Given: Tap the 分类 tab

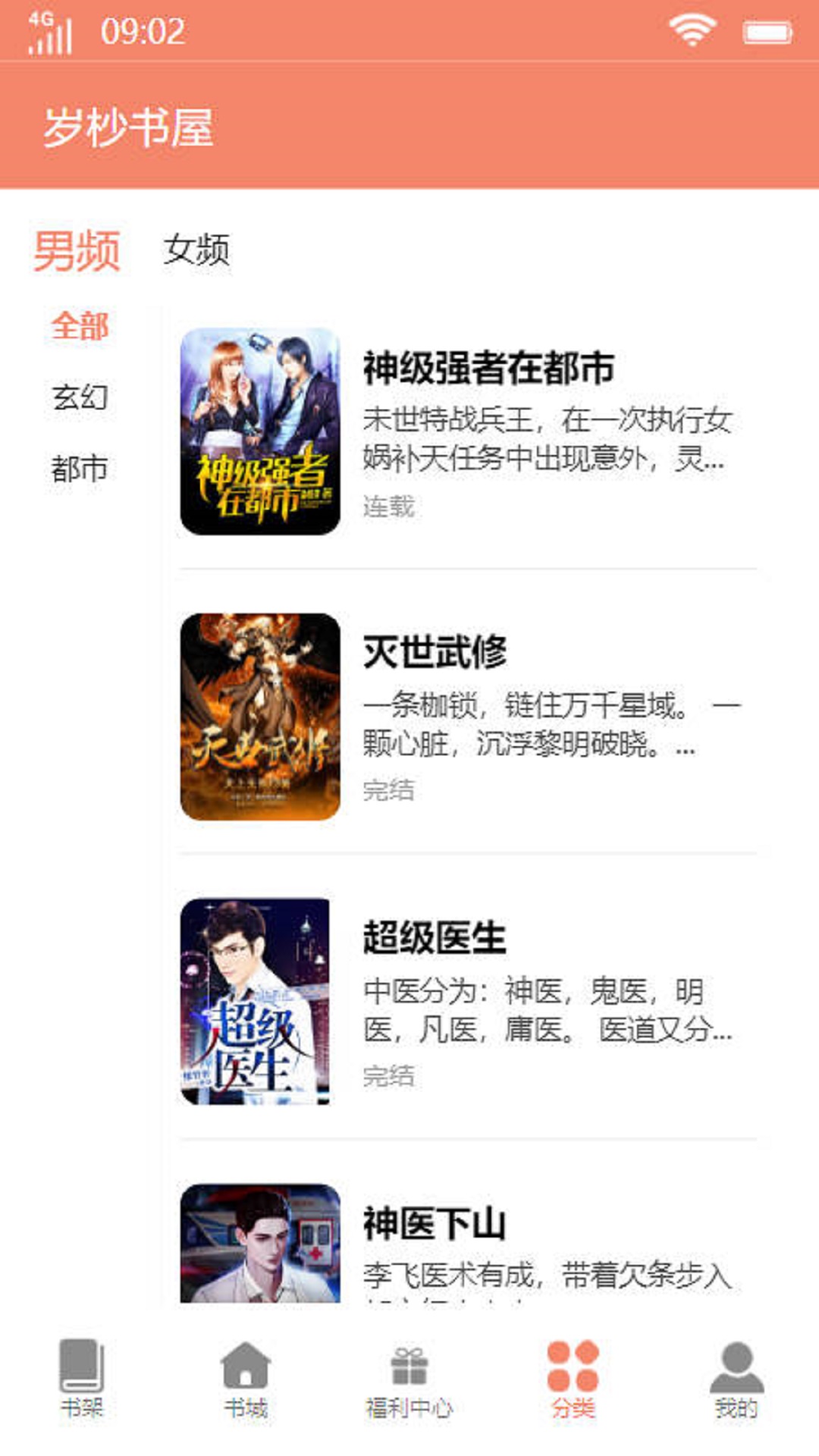Looking at the screenshot, I should [573, 1379].
